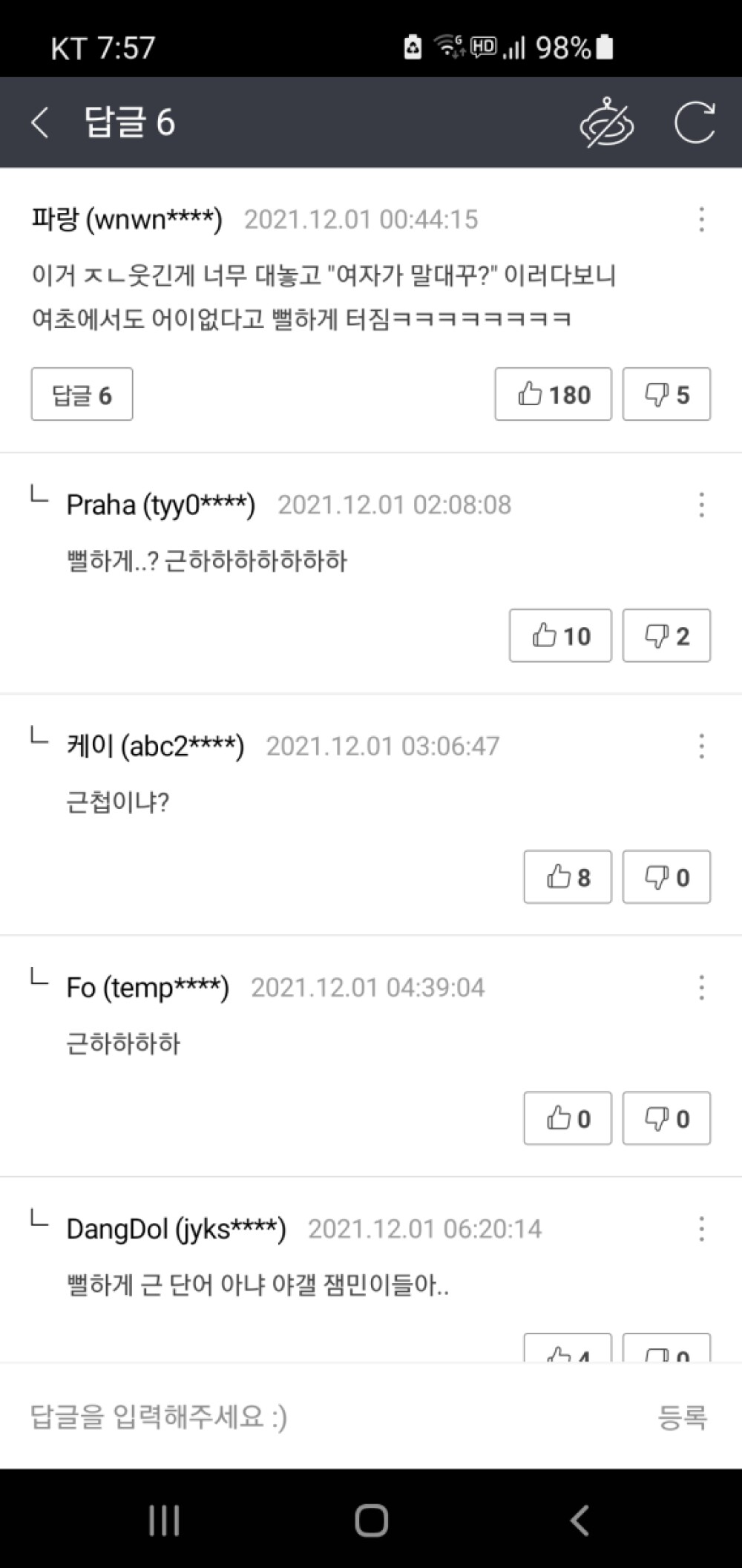Image resolution: width=742 pixels, height=1568 pixels.
Task: Dislike Praha's reply
Action: [x=666, y=635]
